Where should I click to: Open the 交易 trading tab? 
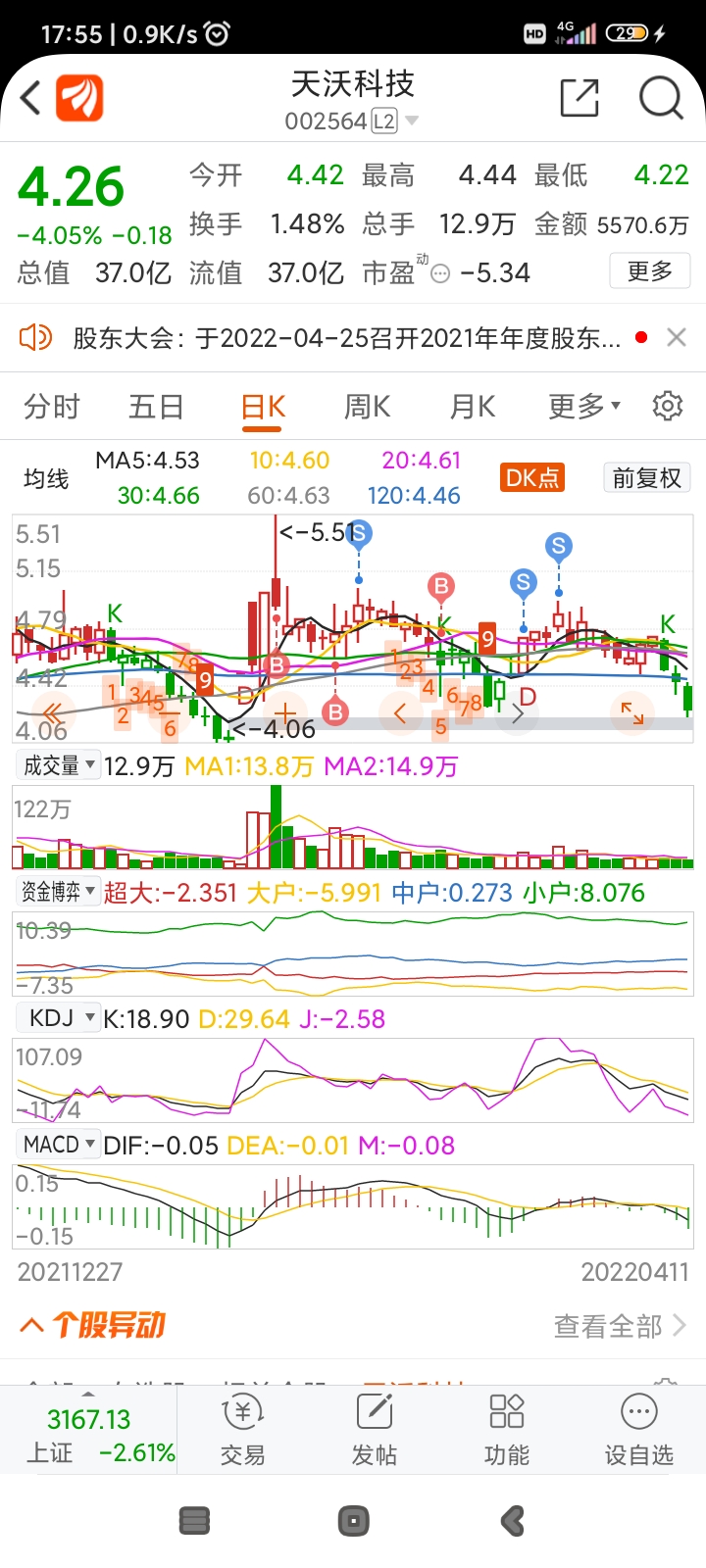pos(242,1430)
